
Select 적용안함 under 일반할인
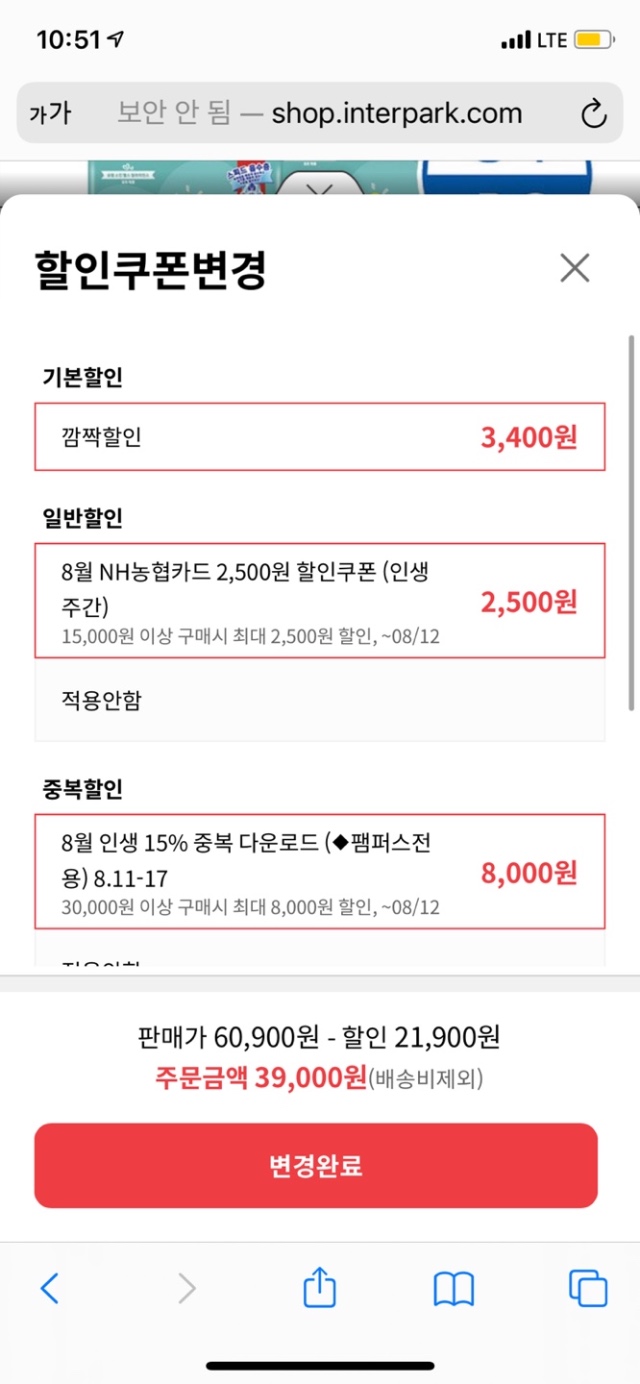point(320,700)
